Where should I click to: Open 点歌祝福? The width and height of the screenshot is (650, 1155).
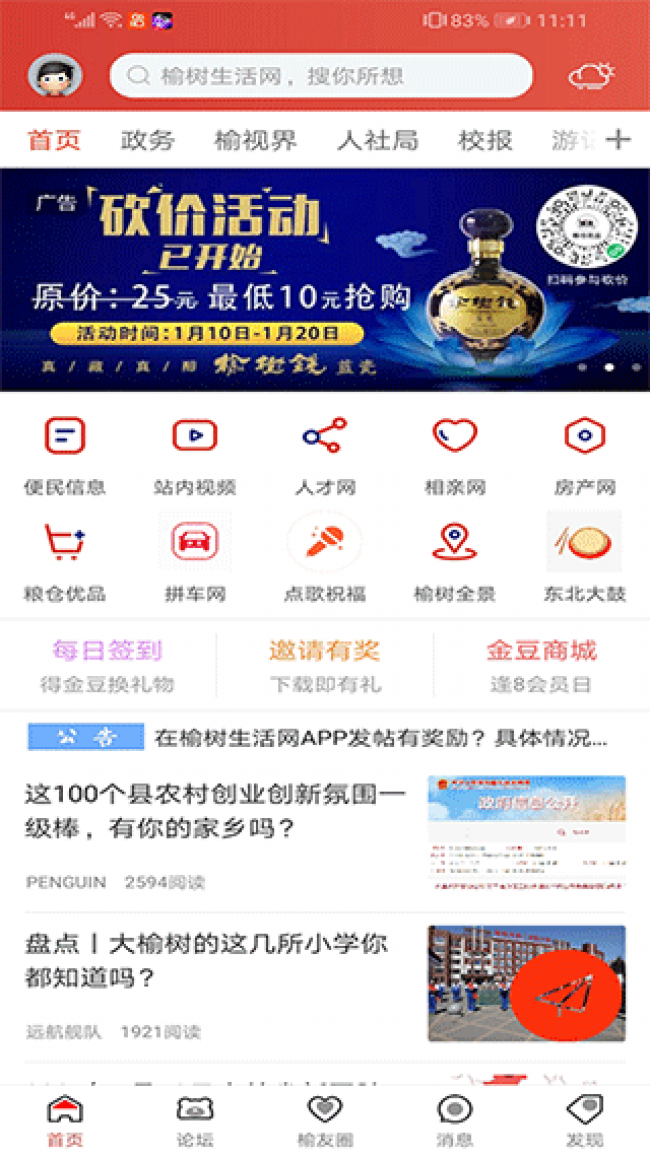[325, 562]
